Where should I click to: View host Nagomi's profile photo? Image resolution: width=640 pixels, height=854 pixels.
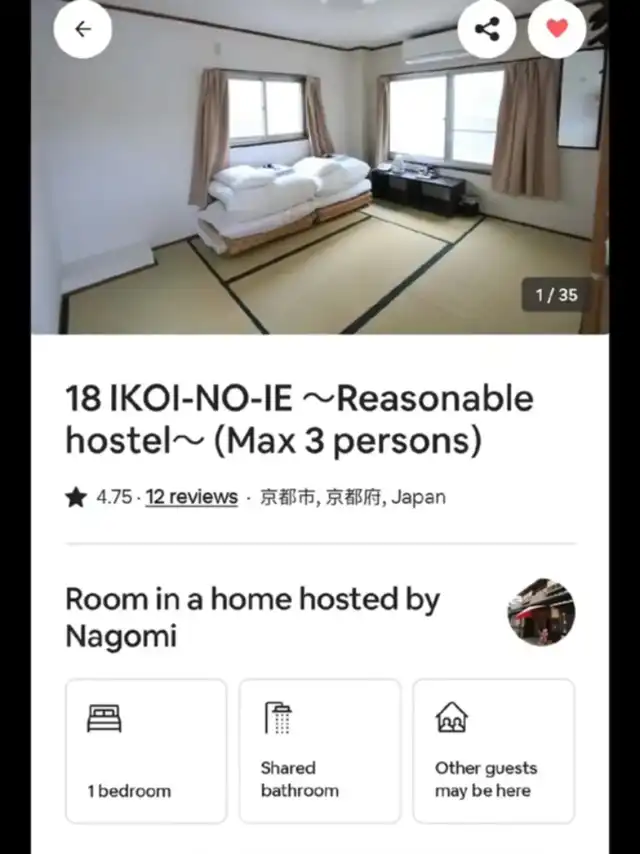[x=541, y=612]
